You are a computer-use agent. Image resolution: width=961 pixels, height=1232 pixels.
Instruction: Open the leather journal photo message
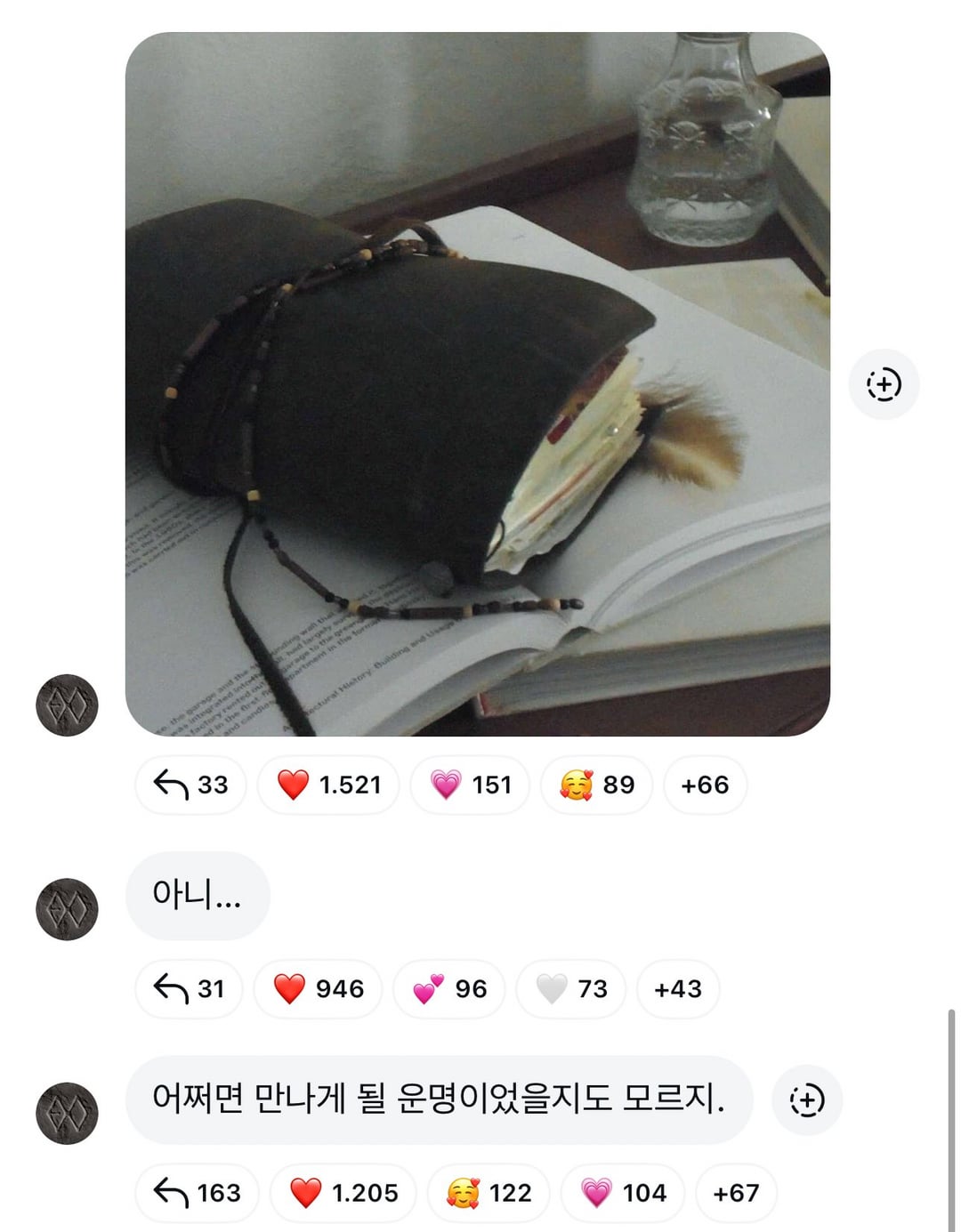[x=478, y=384]
